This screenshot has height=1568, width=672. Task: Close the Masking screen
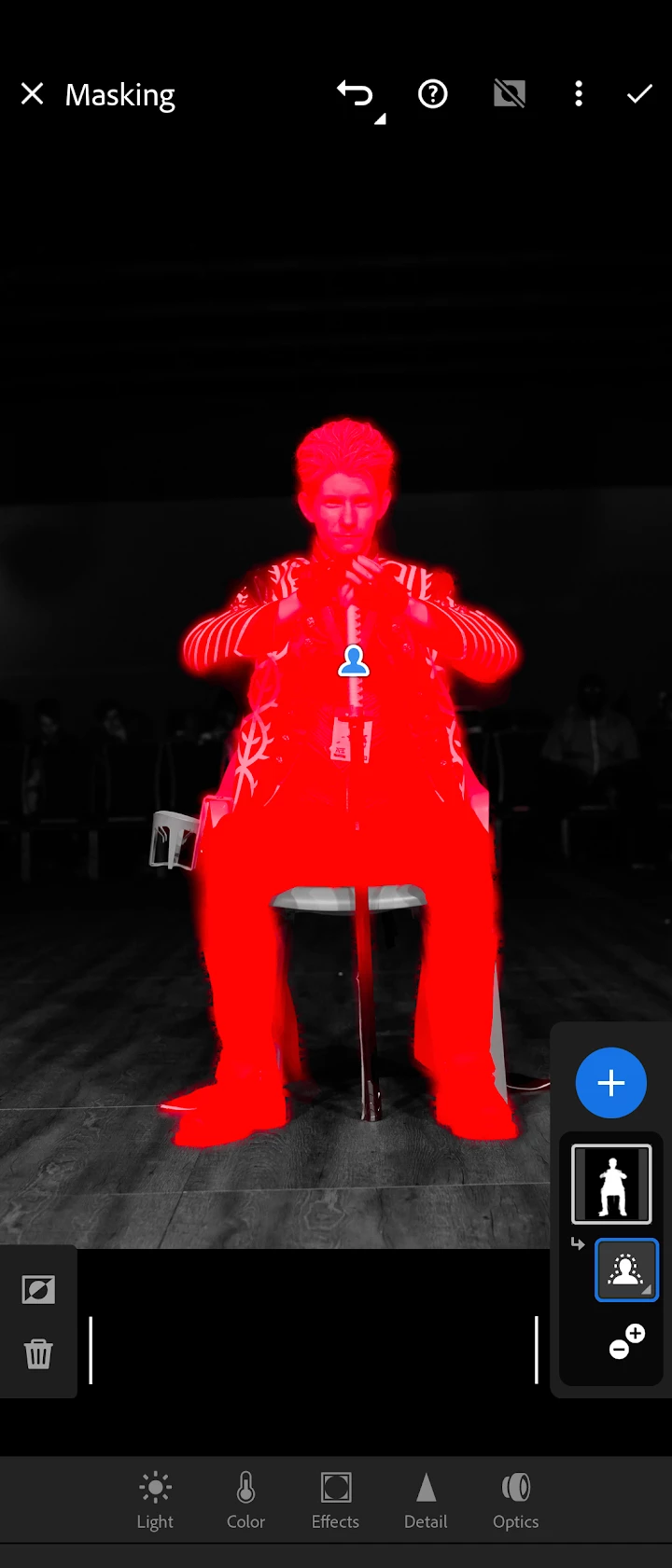point(32,94)
